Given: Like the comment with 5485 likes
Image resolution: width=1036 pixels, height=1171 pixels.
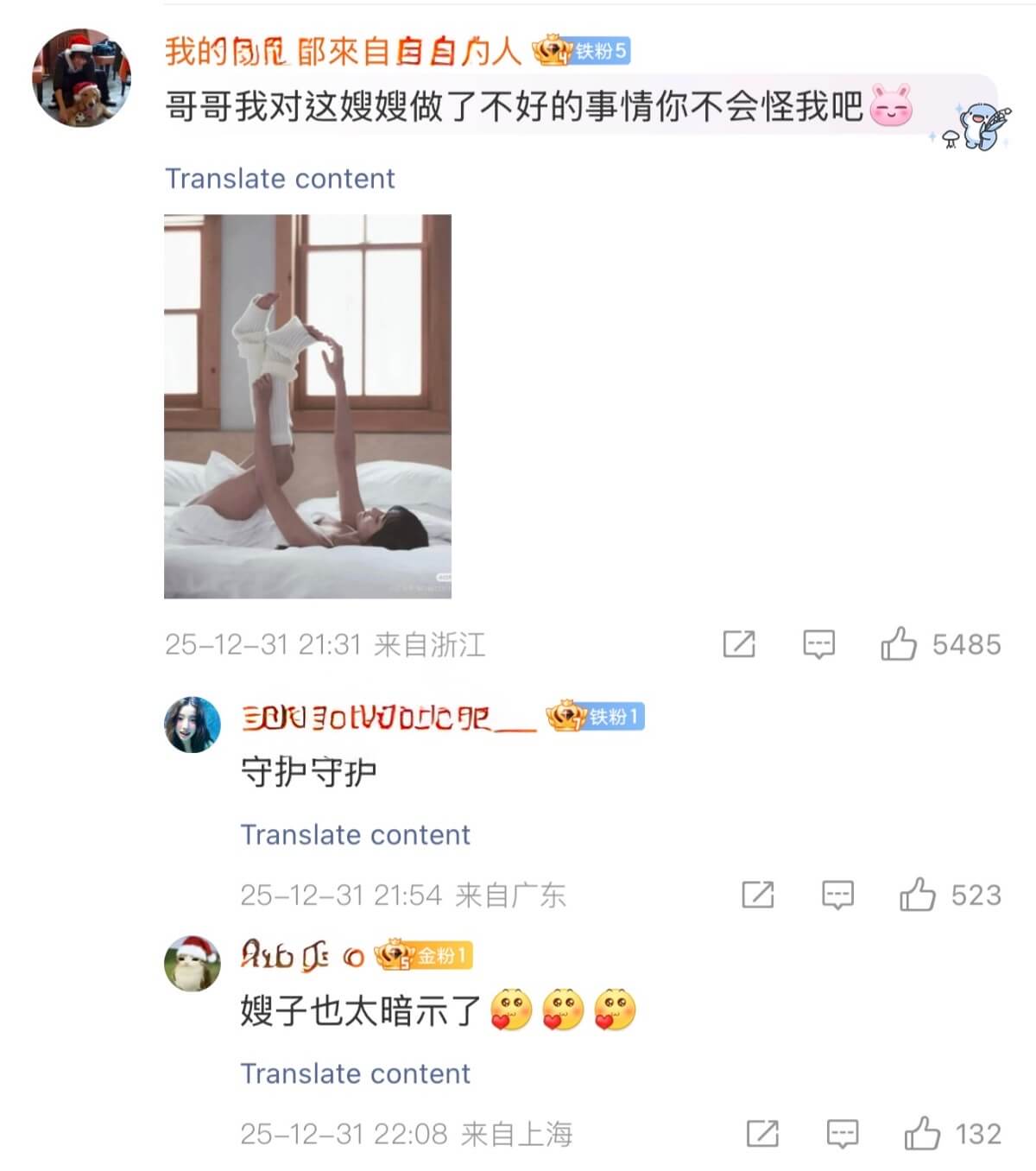Looking at the screenshot, I should coord(898,644).
